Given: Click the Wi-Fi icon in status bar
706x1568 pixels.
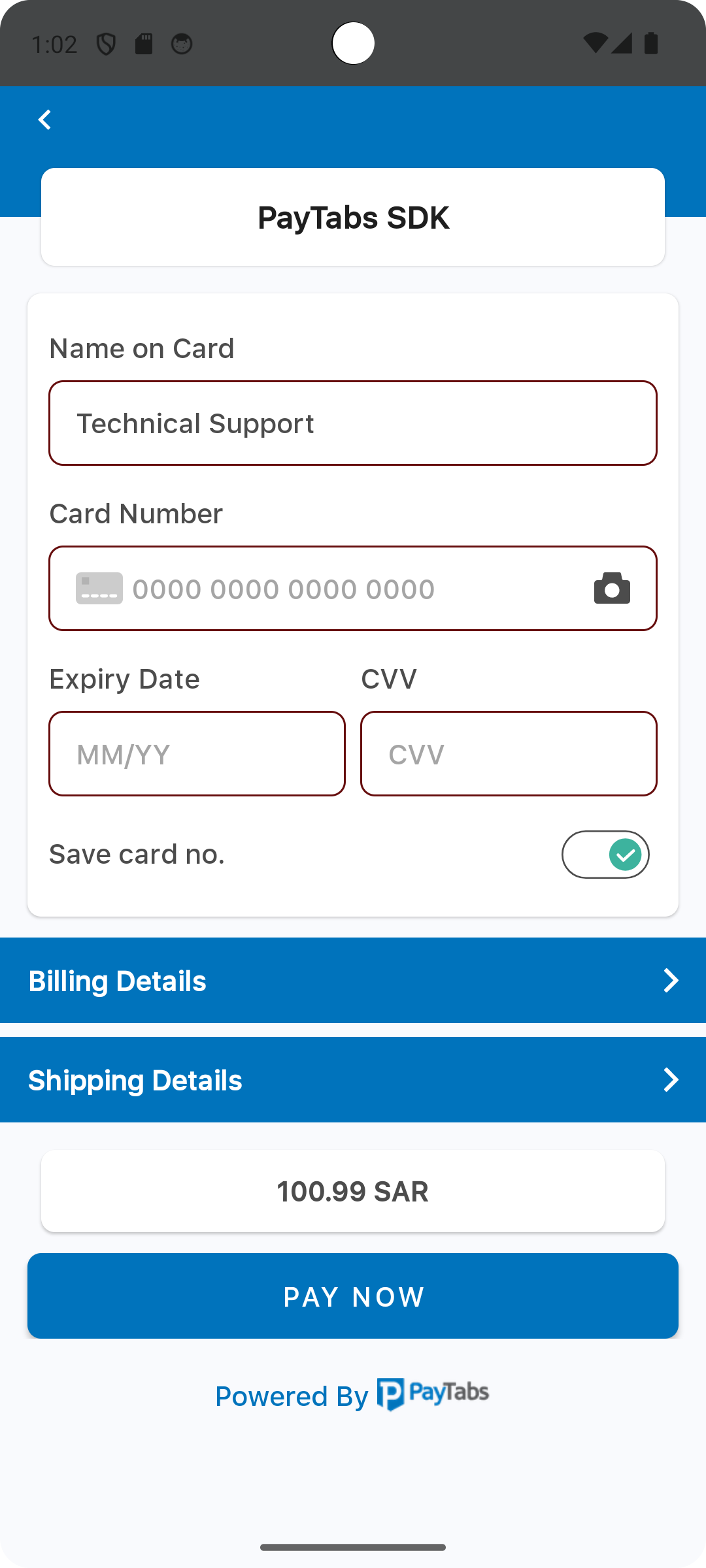Looking at the screenshot, I should click(x=596, y=42).
